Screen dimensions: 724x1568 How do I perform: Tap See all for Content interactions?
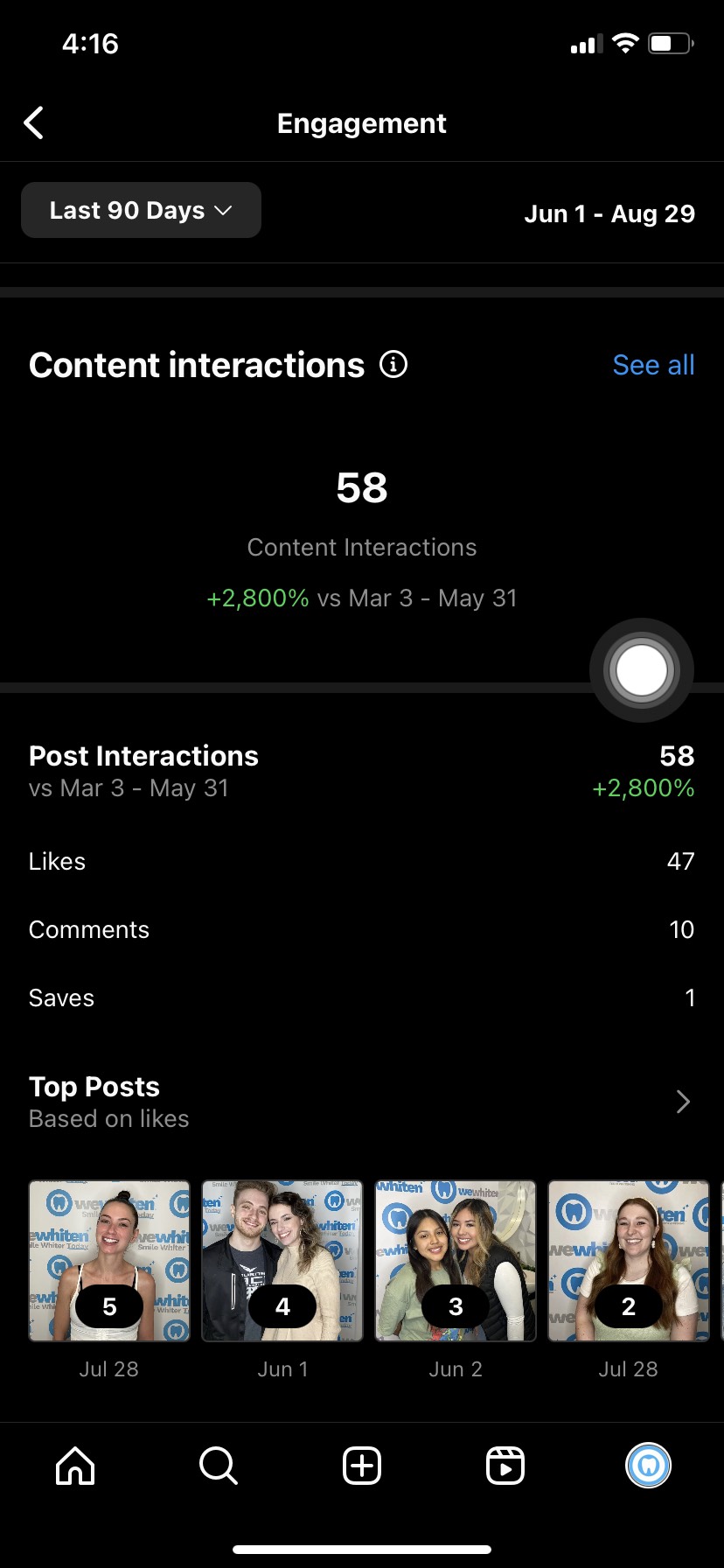click(x=653, y=365)
